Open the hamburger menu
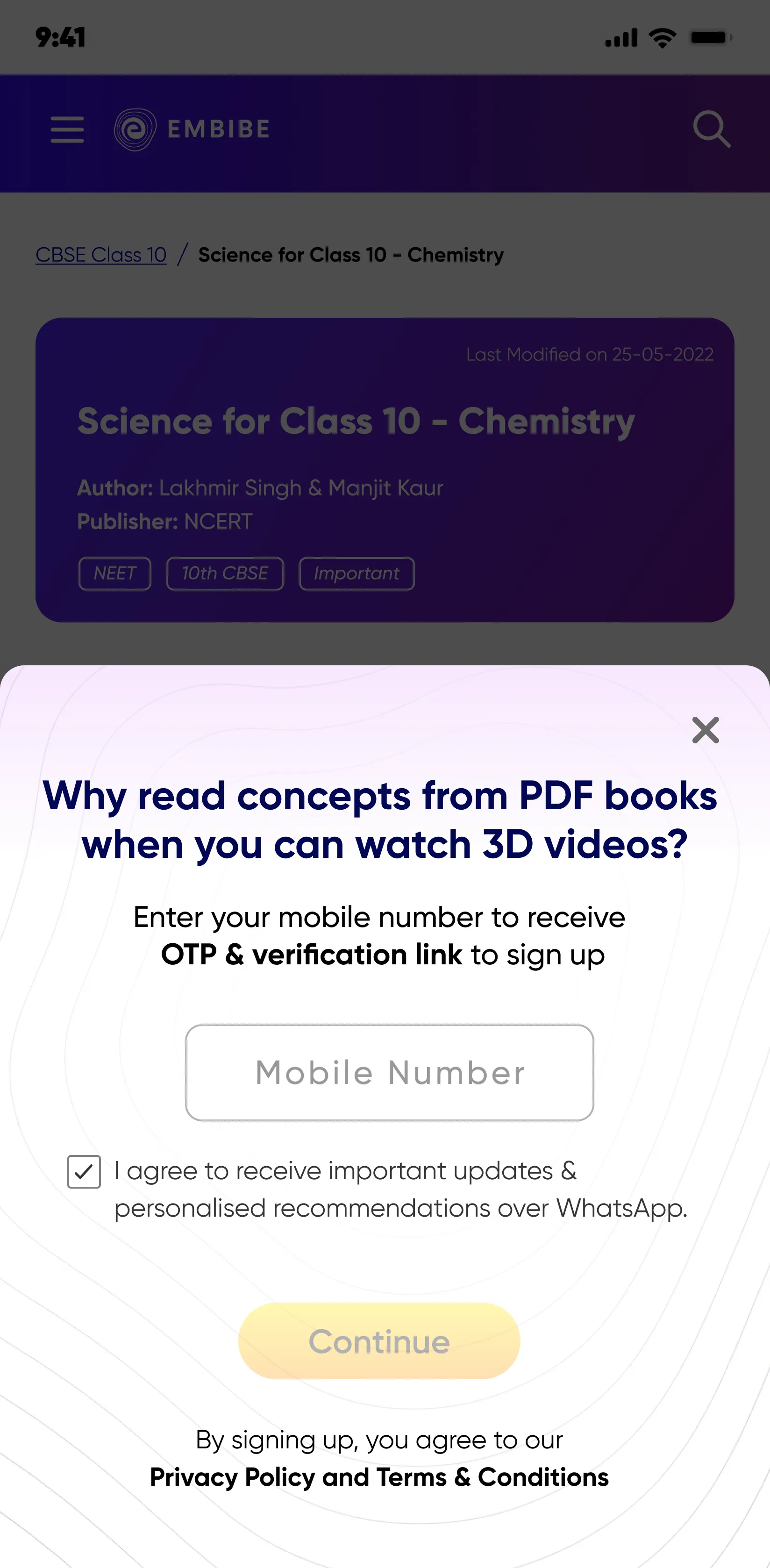770x1568 pixels. (x=67, y=129)
